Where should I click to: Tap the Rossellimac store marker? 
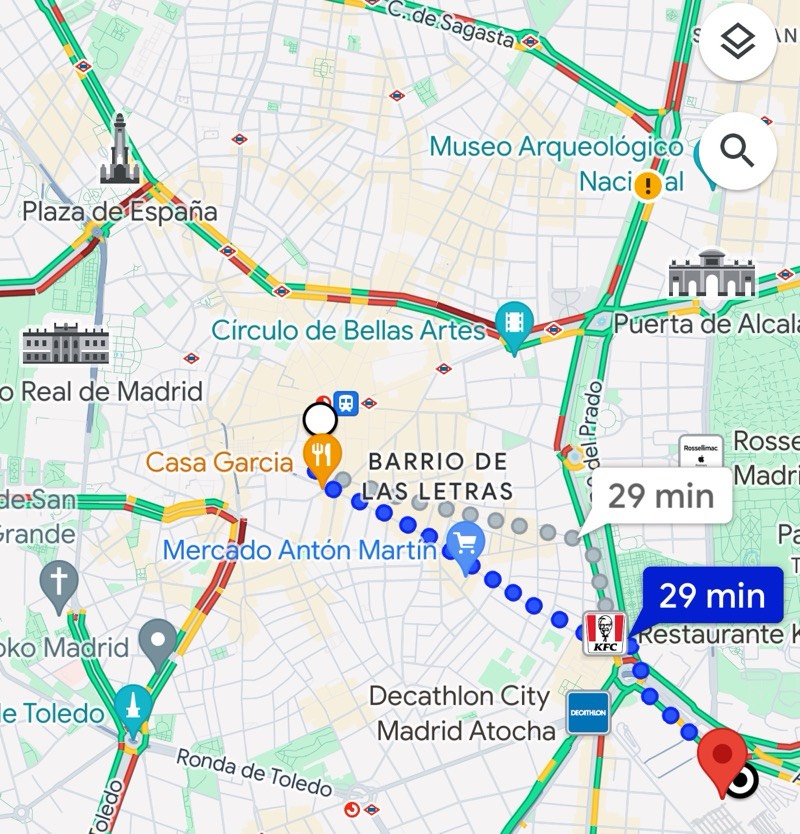pyautogui.click(x=701, y=454)
